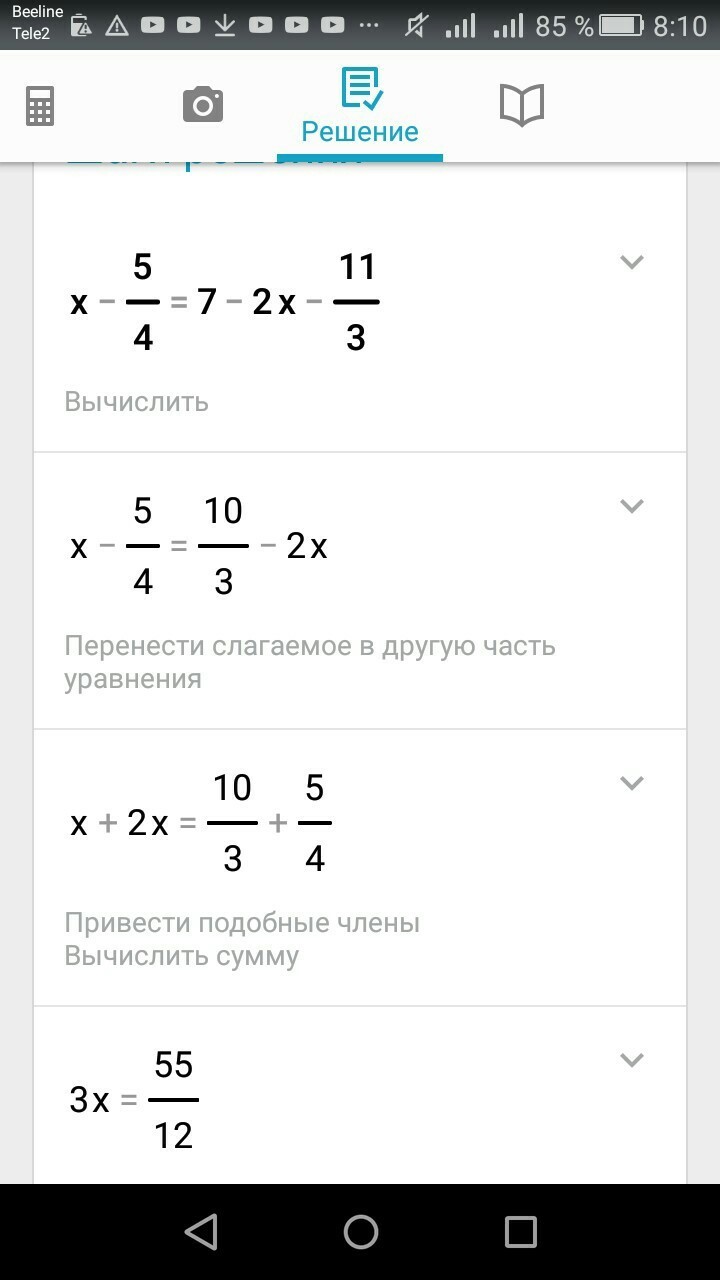This screenshot has height=1280, width=720.
Task: Expand the step Привести подобные члены
Action: tap(631, 783)
